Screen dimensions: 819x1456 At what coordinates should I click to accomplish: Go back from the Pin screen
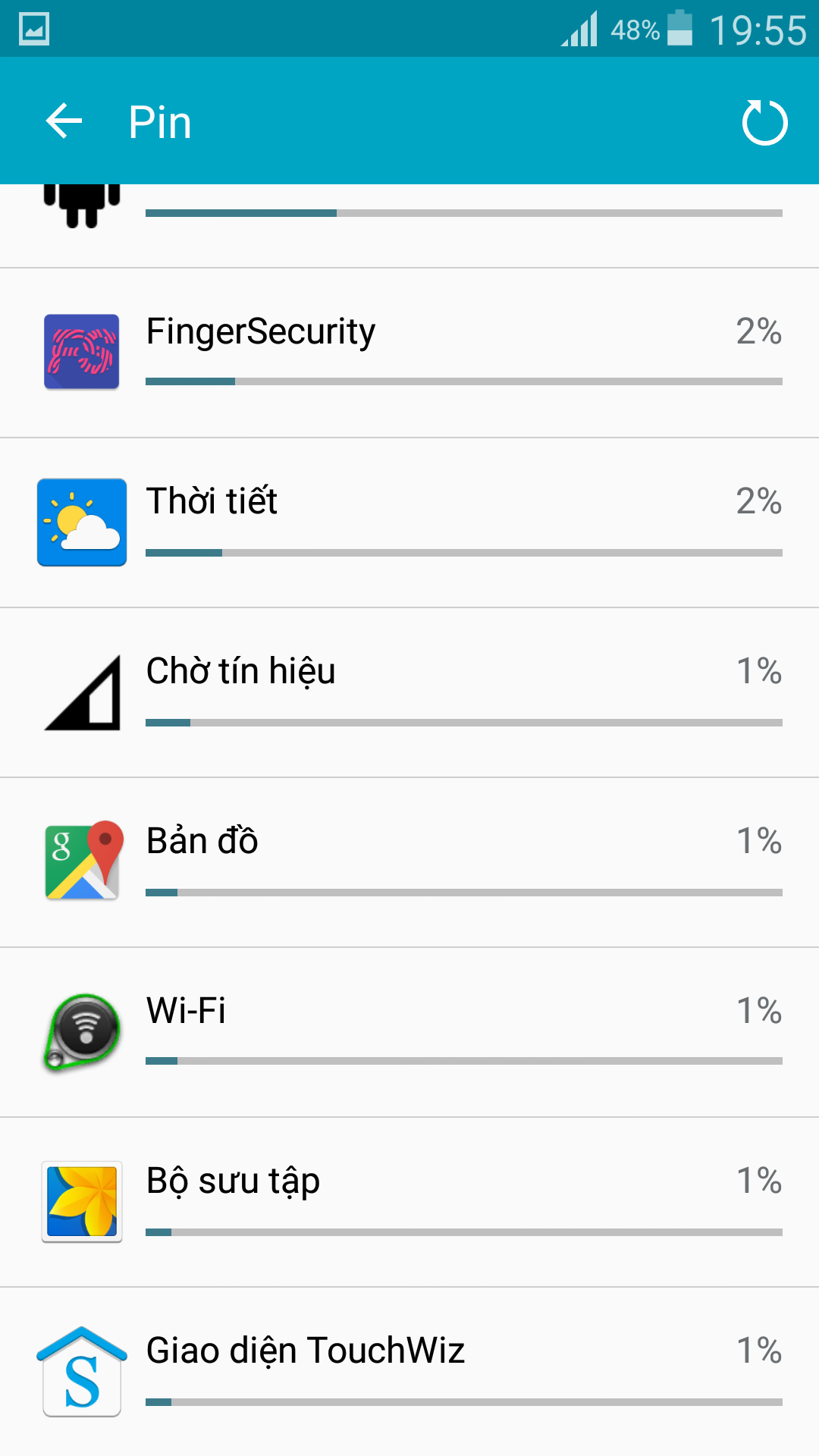pos(64,121)
